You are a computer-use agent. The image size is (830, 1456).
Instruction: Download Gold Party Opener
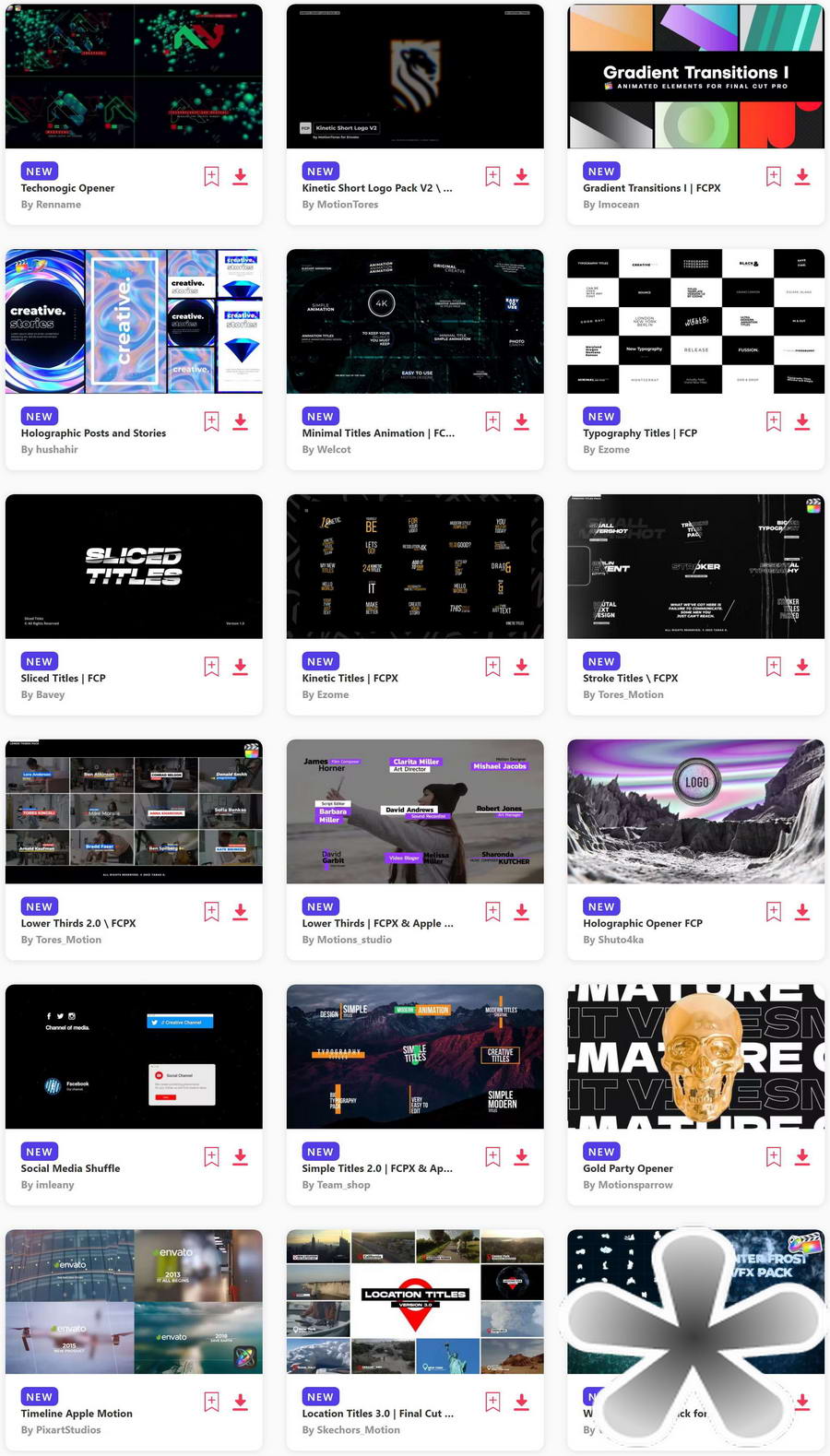pyautogui.click(x=802, y=1157)
